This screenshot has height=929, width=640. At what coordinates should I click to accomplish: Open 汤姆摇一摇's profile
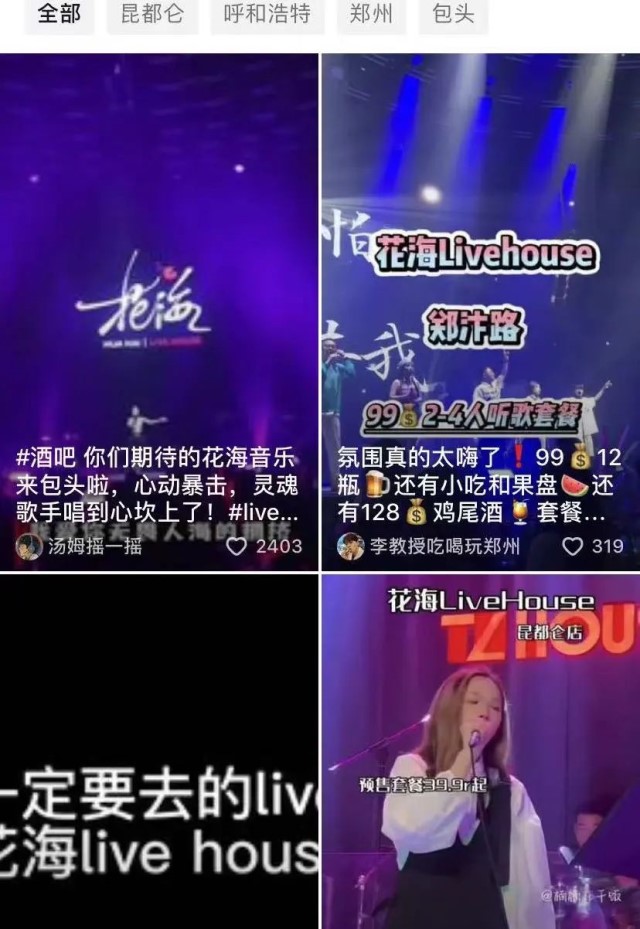point(80,547)
